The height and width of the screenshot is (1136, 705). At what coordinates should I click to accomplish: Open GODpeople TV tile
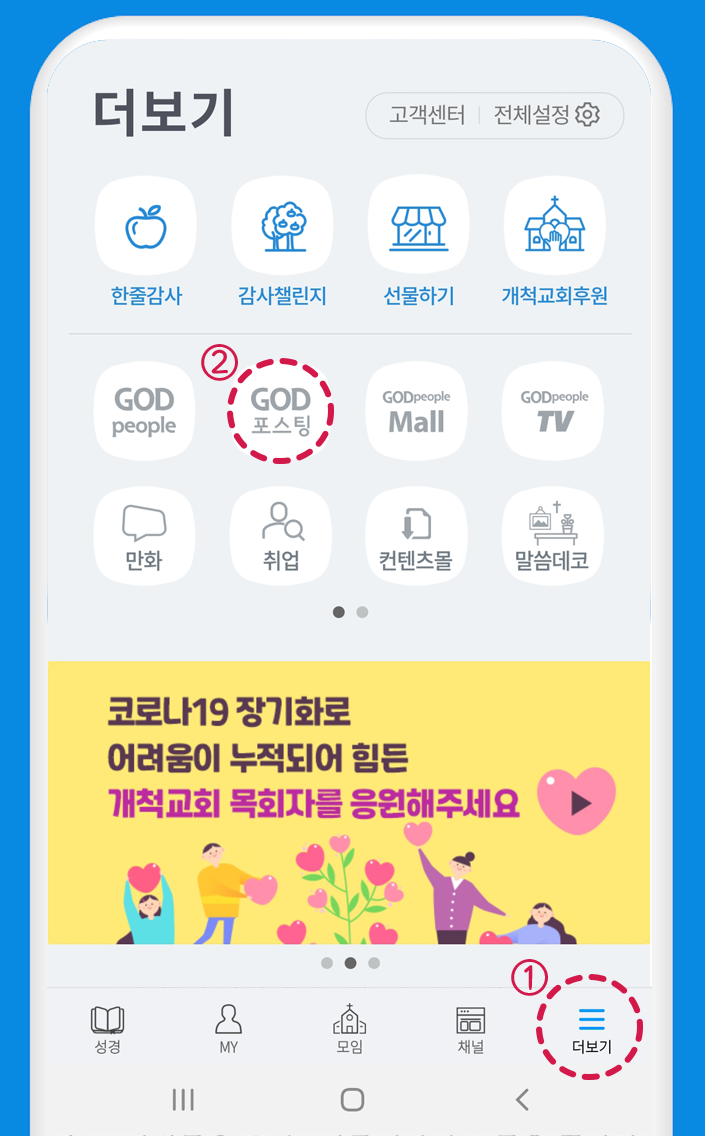point(554,411)
